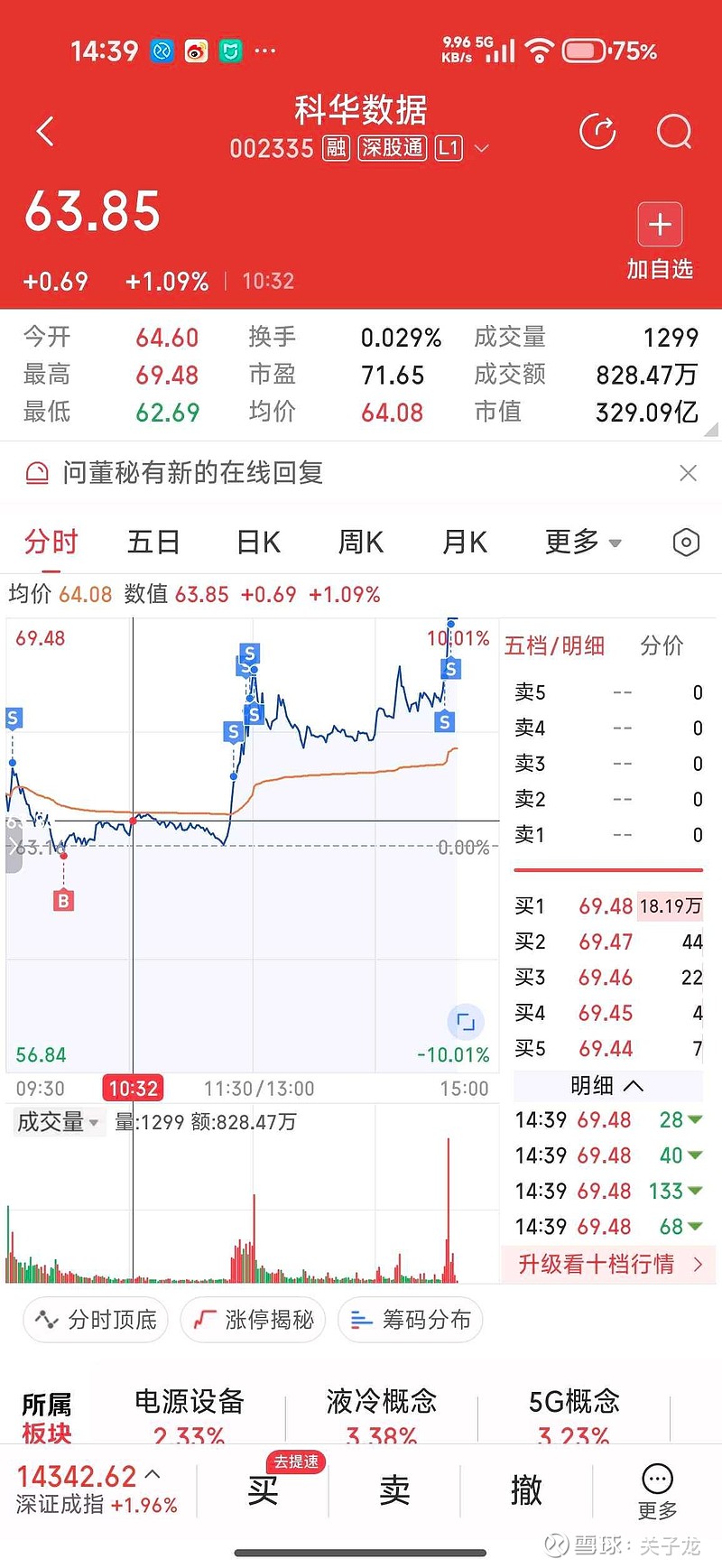Open stock search with the magnifier icon
The image size is (722, 1568).
(674, 130)
